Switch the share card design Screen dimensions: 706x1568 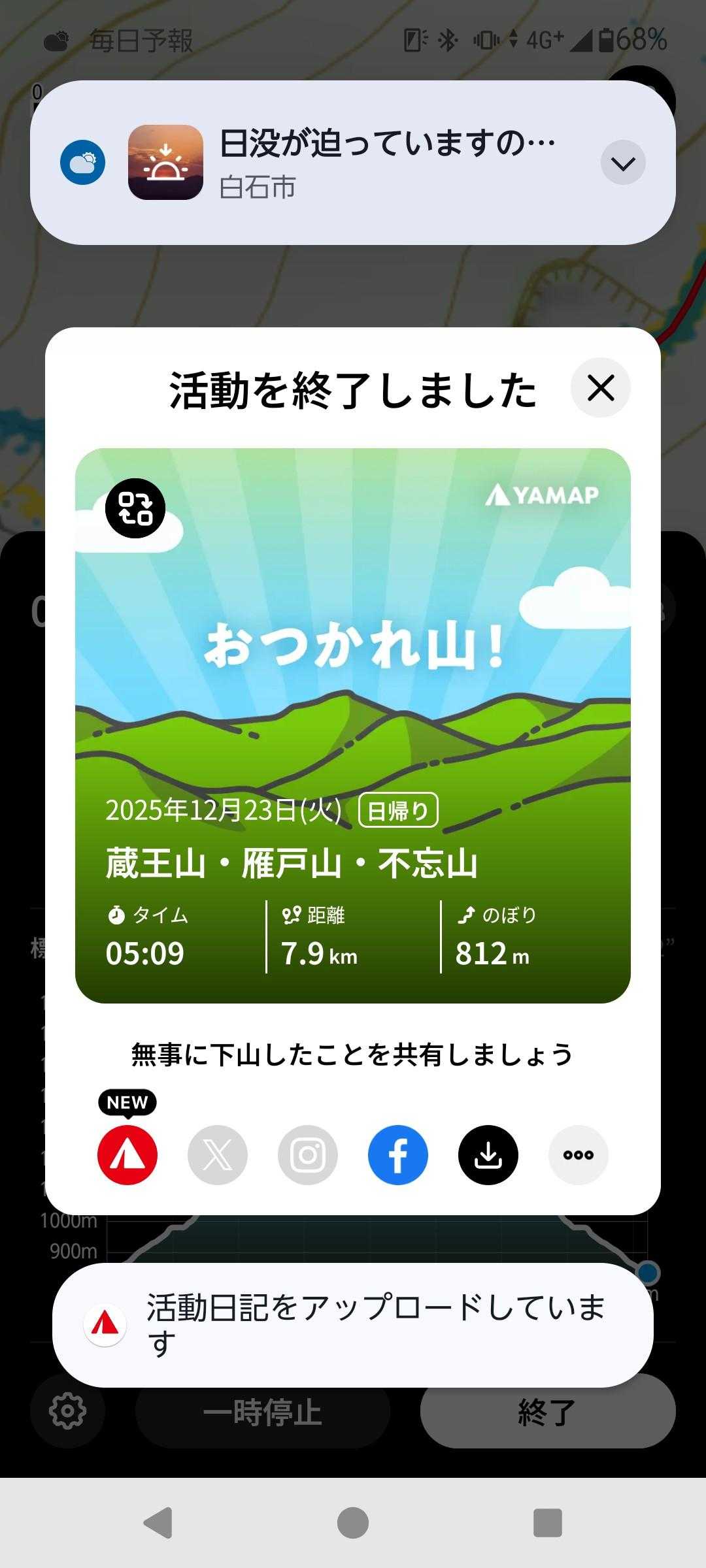[135, 508]
